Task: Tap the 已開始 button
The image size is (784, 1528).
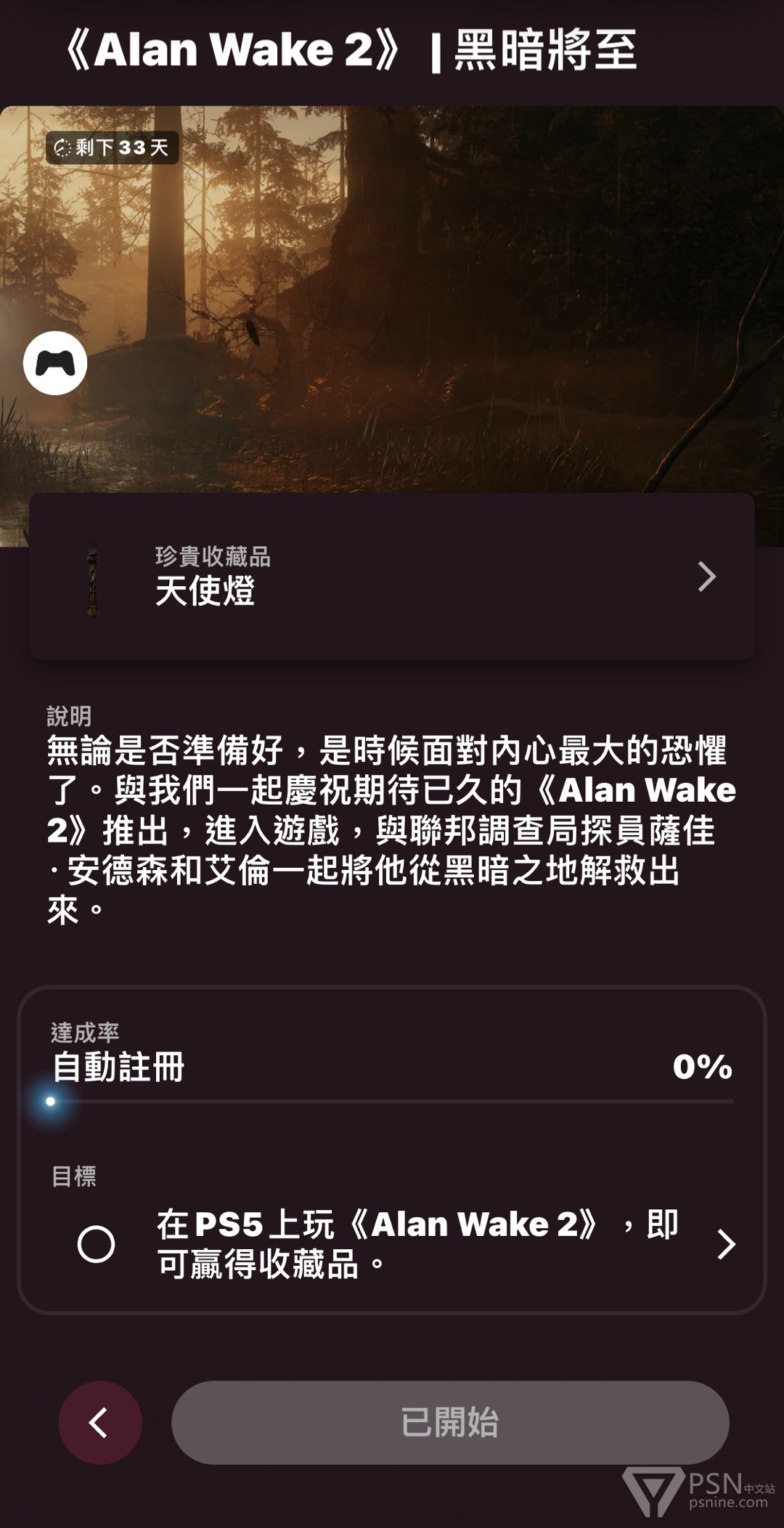Action: [450, 1423]
